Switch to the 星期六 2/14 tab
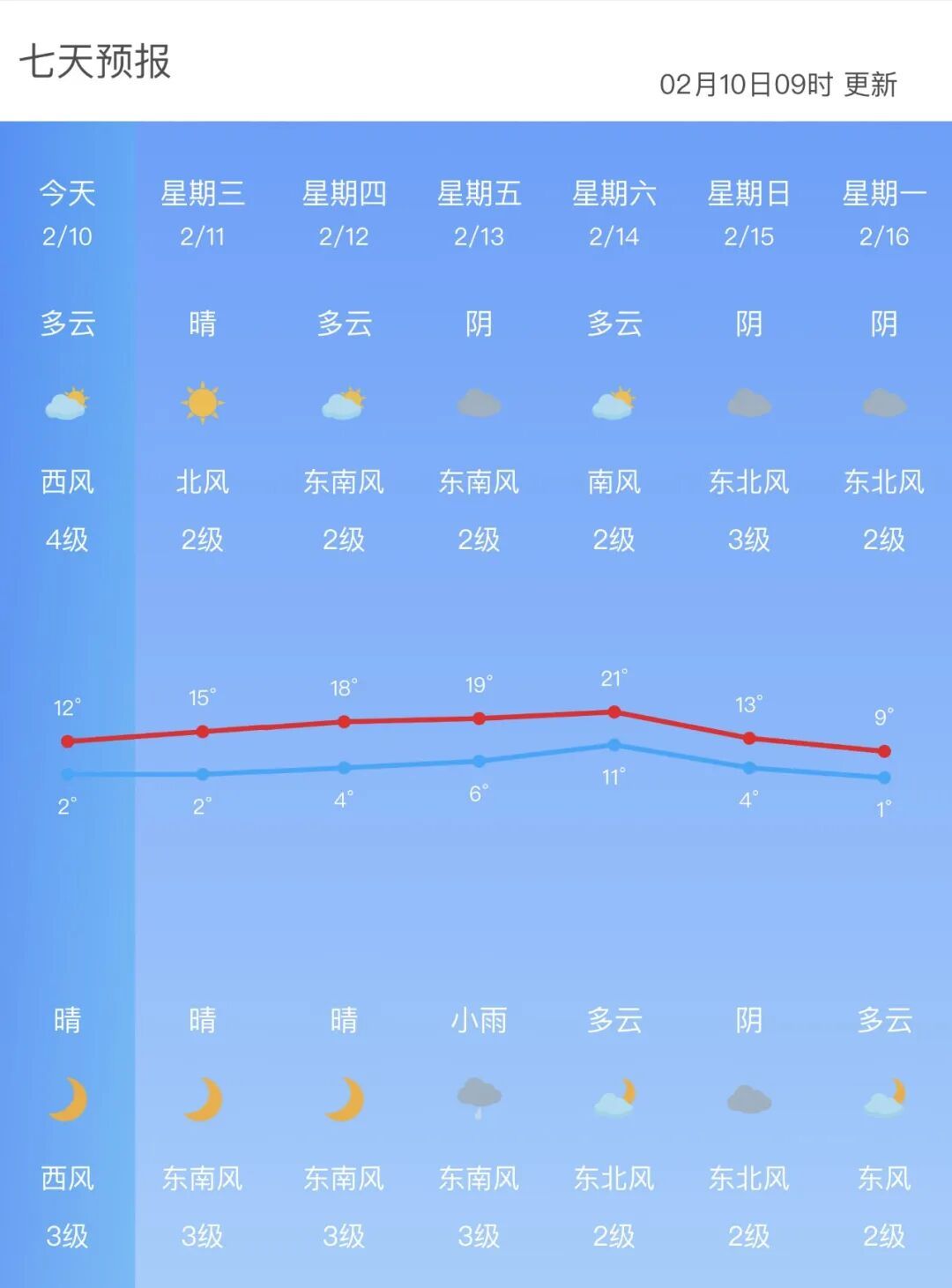 615,212
